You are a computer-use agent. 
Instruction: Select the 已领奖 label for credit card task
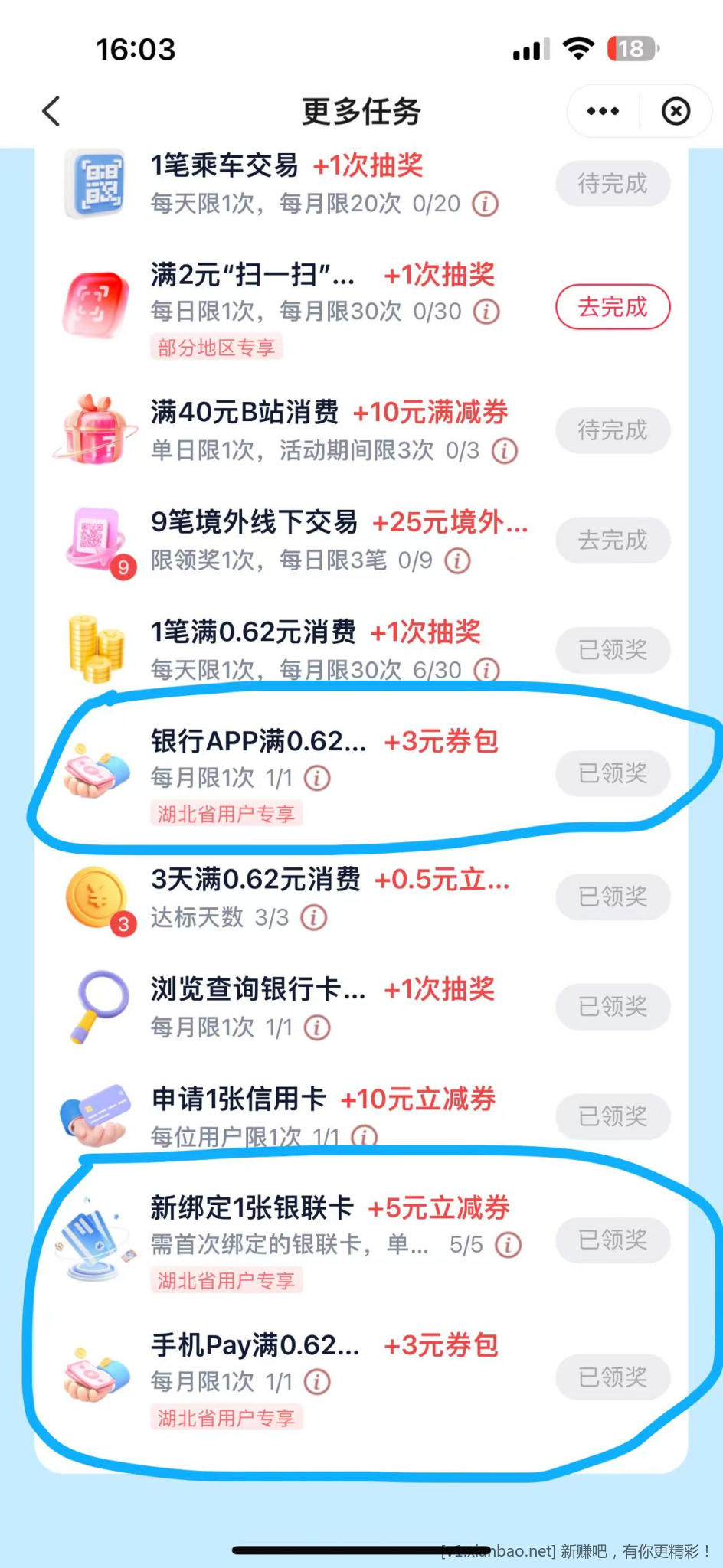tap(612, 1116)
